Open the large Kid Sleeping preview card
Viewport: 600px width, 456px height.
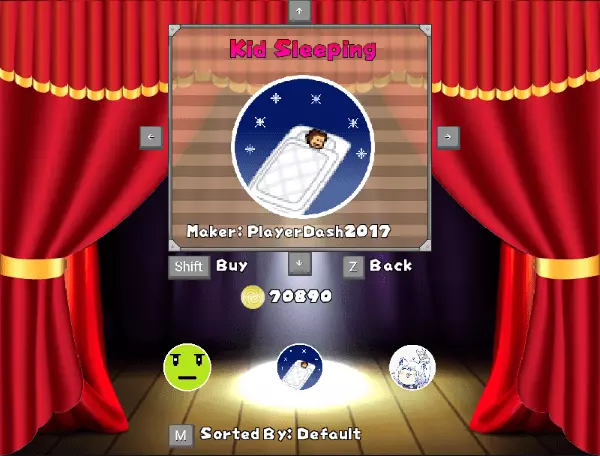coord(300,138)
